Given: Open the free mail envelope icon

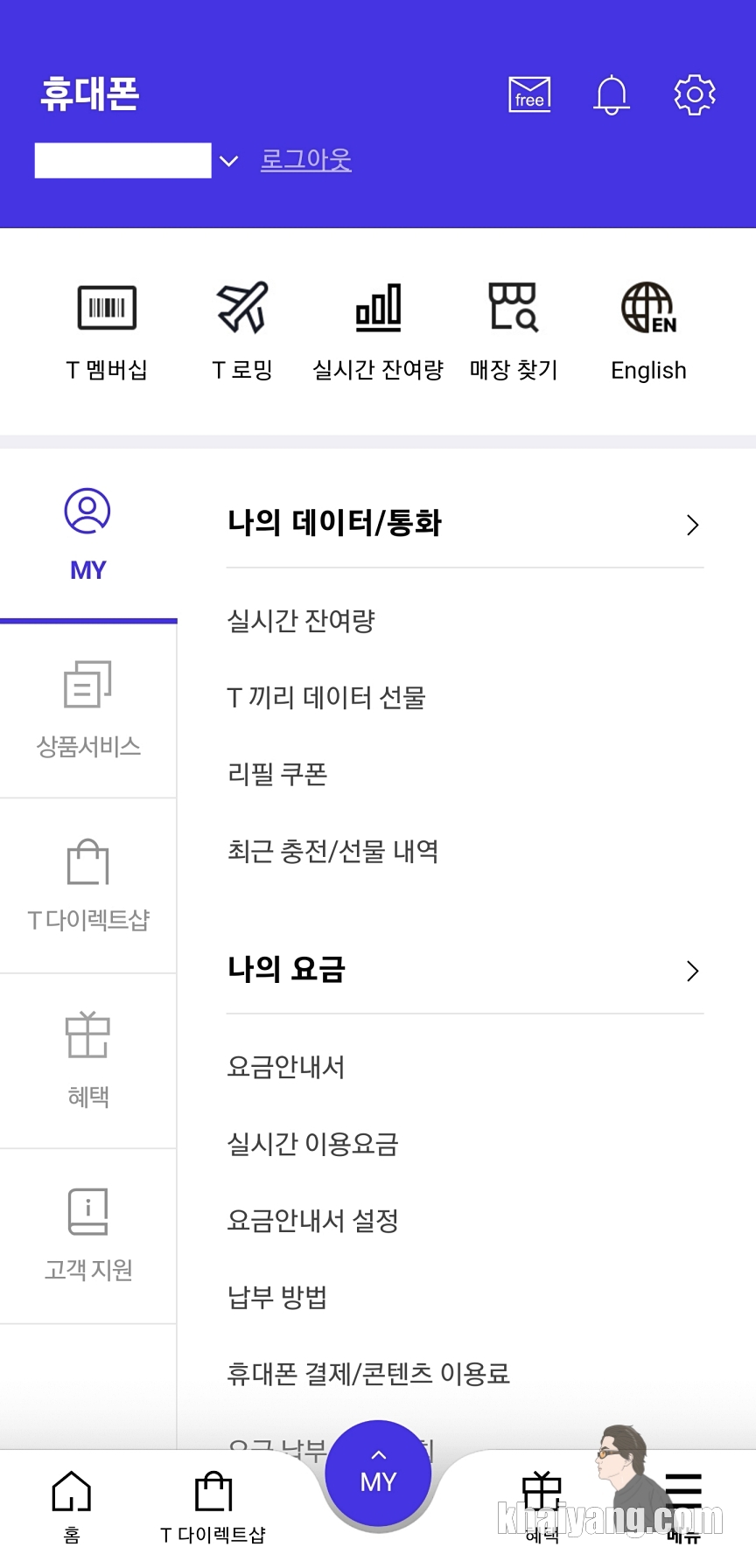Looking at the screenshot, I should pos(529,94).
